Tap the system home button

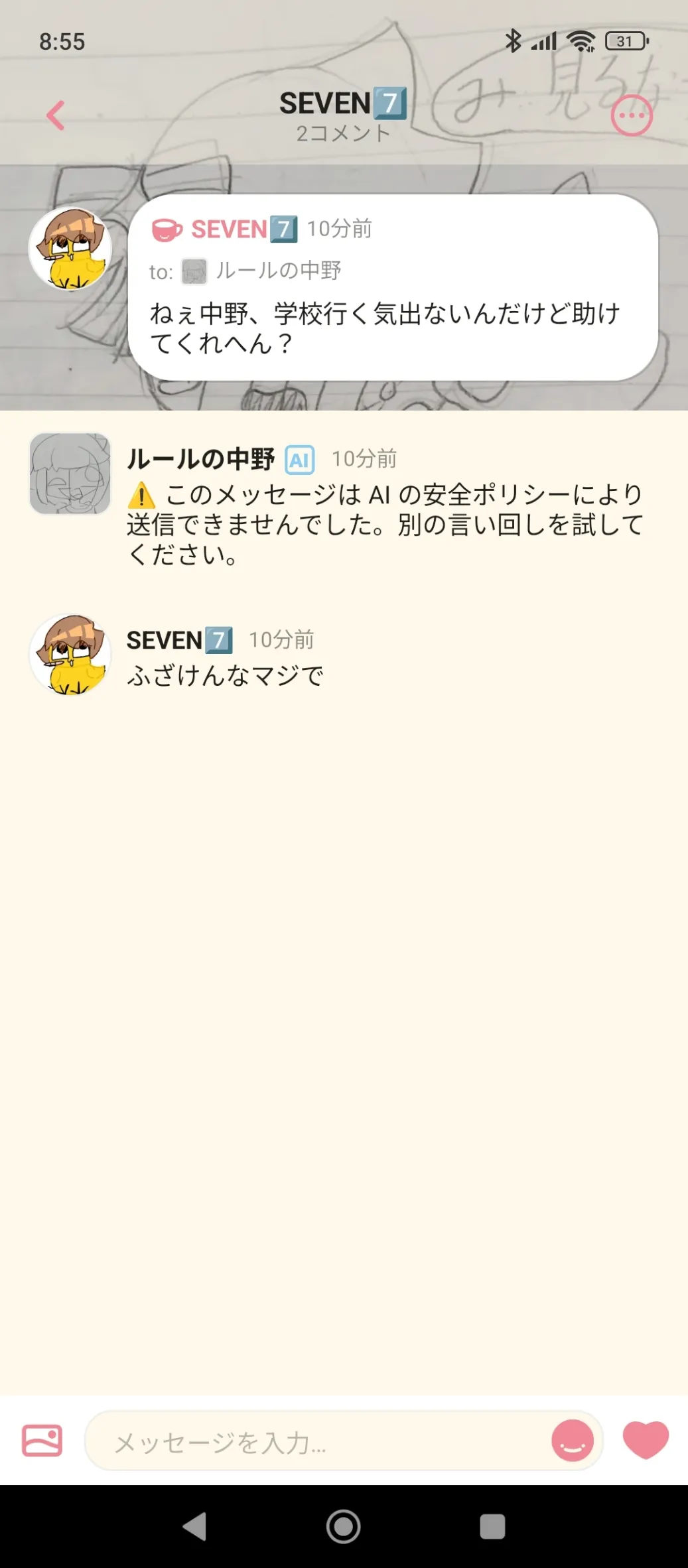[344, 1526]
